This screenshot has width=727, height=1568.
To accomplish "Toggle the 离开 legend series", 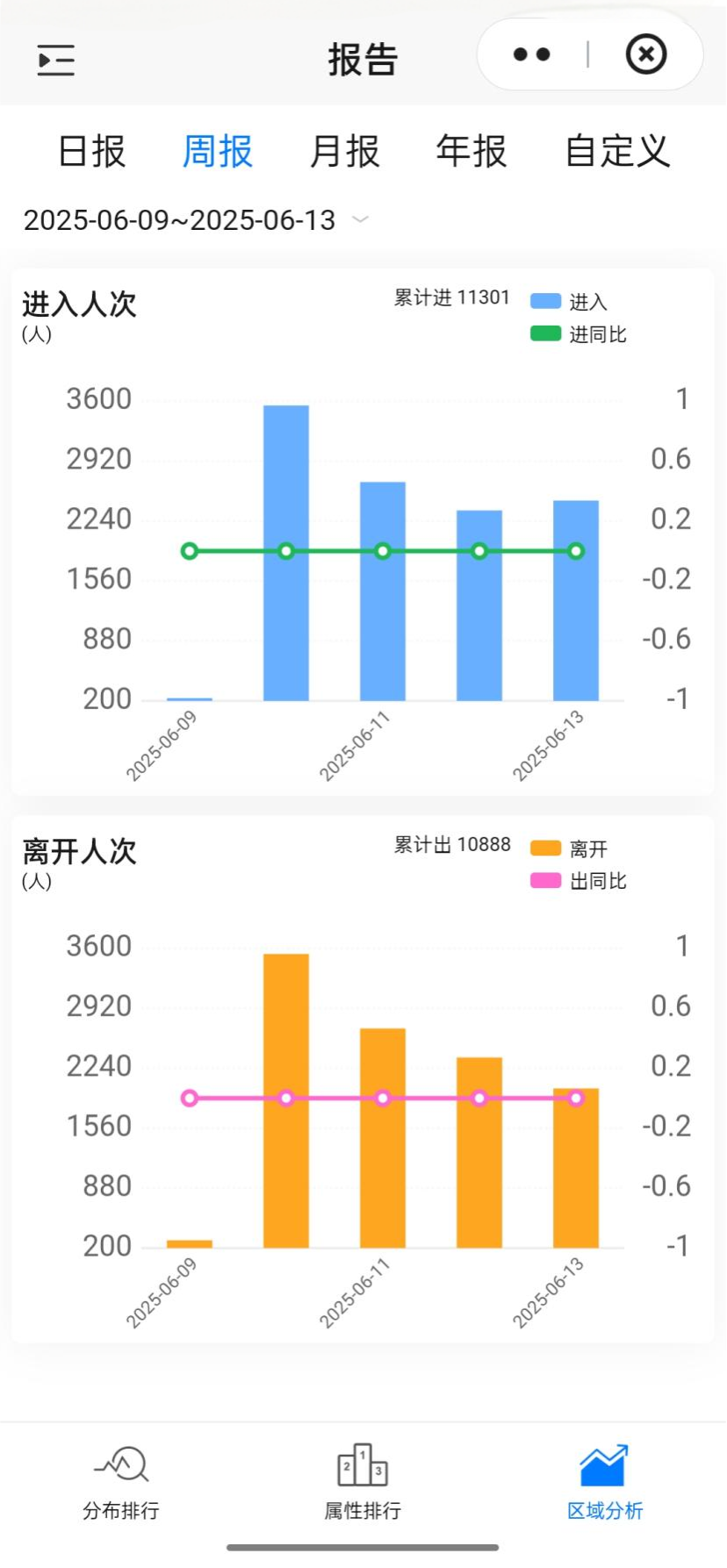I will 569,848.
